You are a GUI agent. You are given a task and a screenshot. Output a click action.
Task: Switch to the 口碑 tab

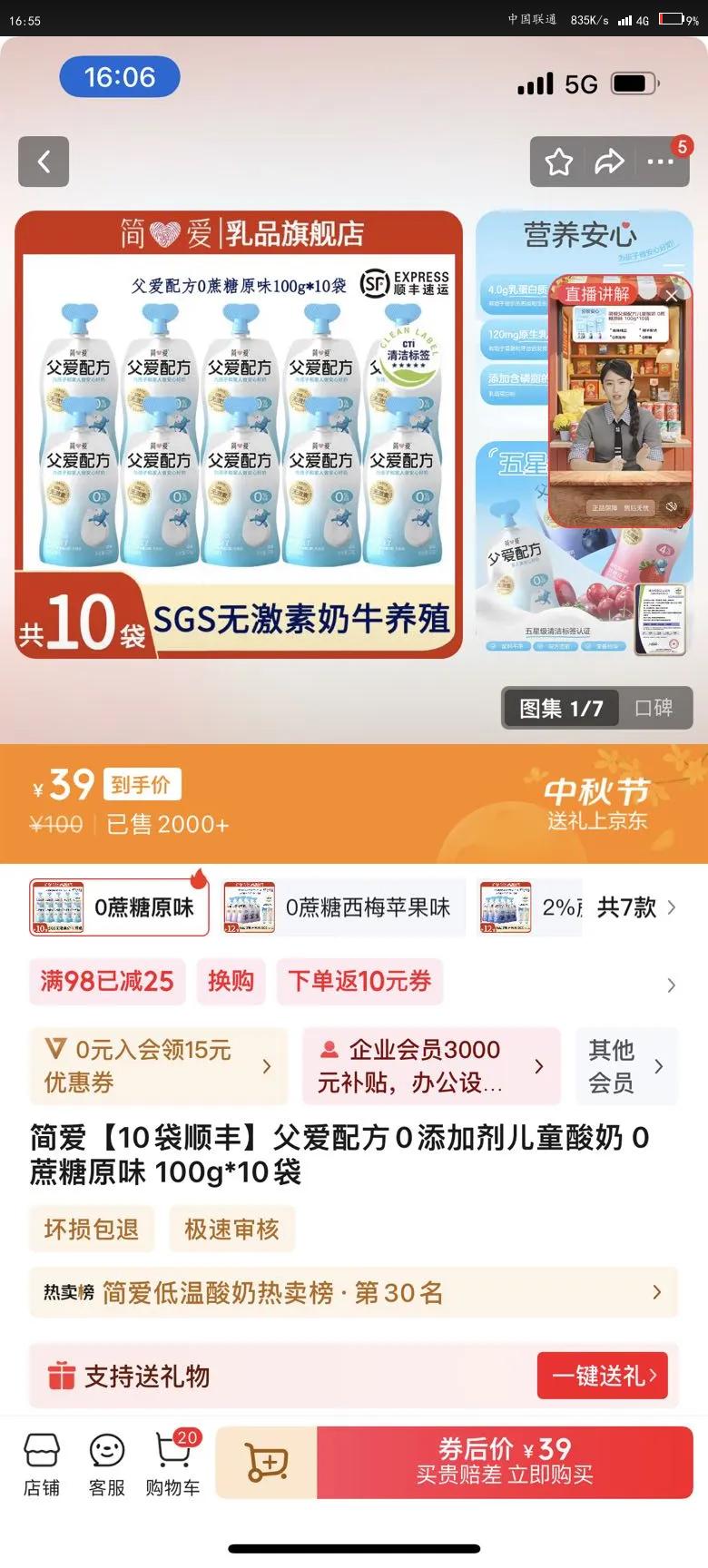(x=654, y=708)
